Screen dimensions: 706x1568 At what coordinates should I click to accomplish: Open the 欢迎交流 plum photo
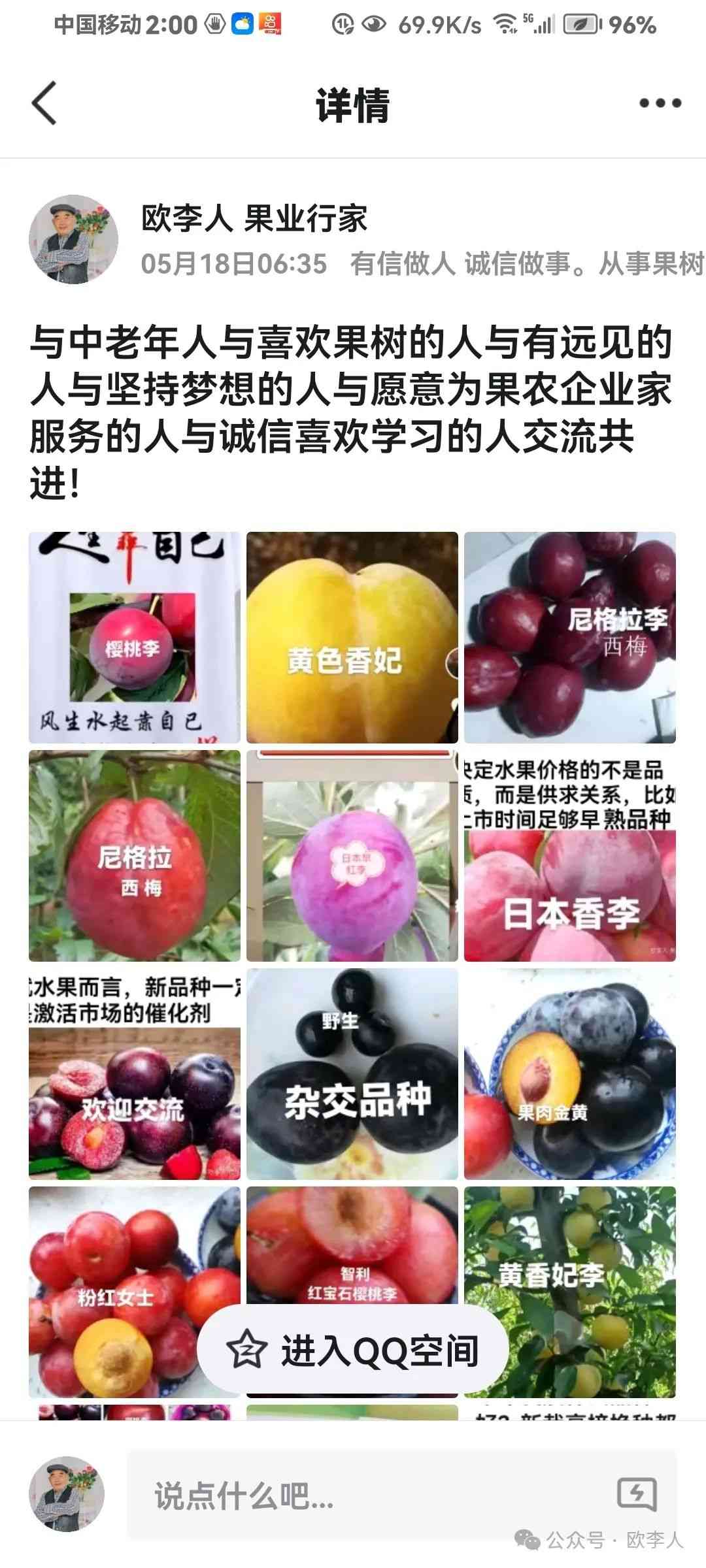pos(134,1074)
